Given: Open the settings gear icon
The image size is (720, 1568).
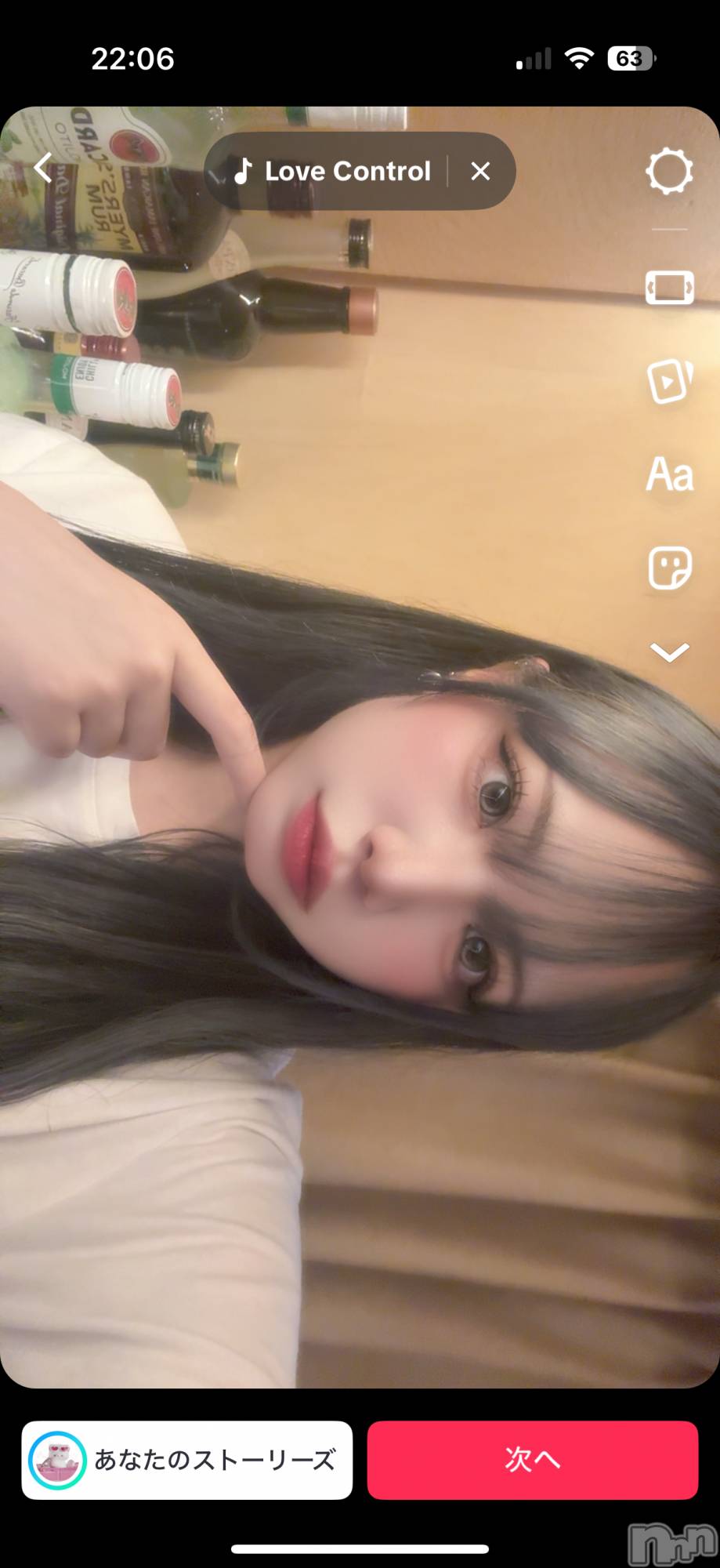Looking at the screenshot, I should (669, 171).
